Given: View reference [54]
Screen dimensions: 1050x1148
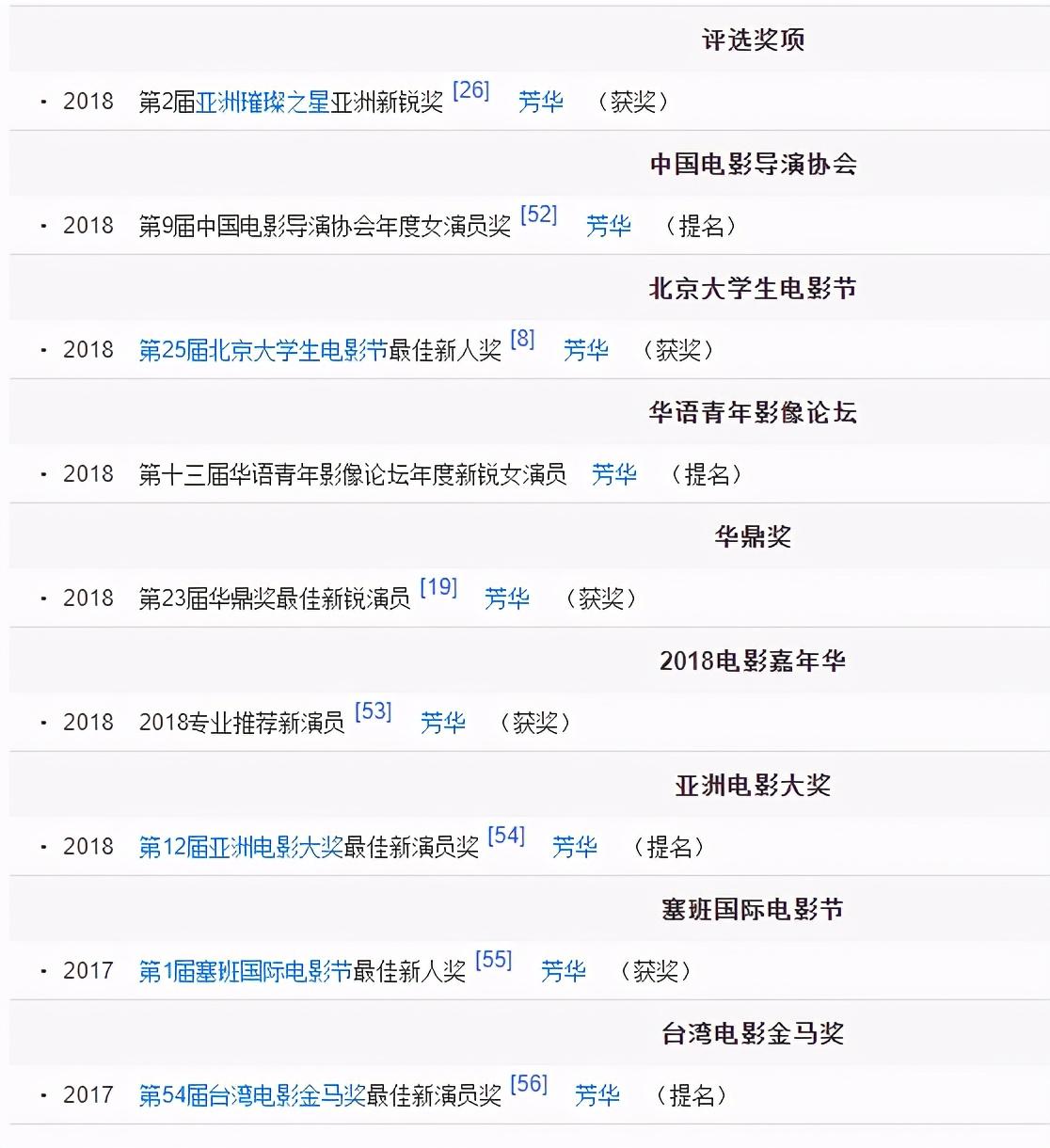Looking at the screenshot, I should [x=506, y=837].
